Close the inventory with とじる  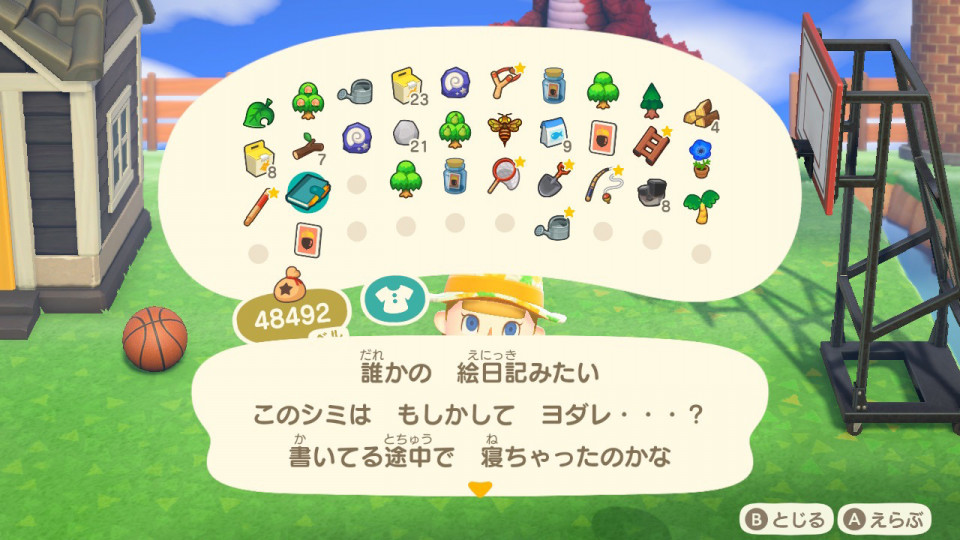click(785, 519)
